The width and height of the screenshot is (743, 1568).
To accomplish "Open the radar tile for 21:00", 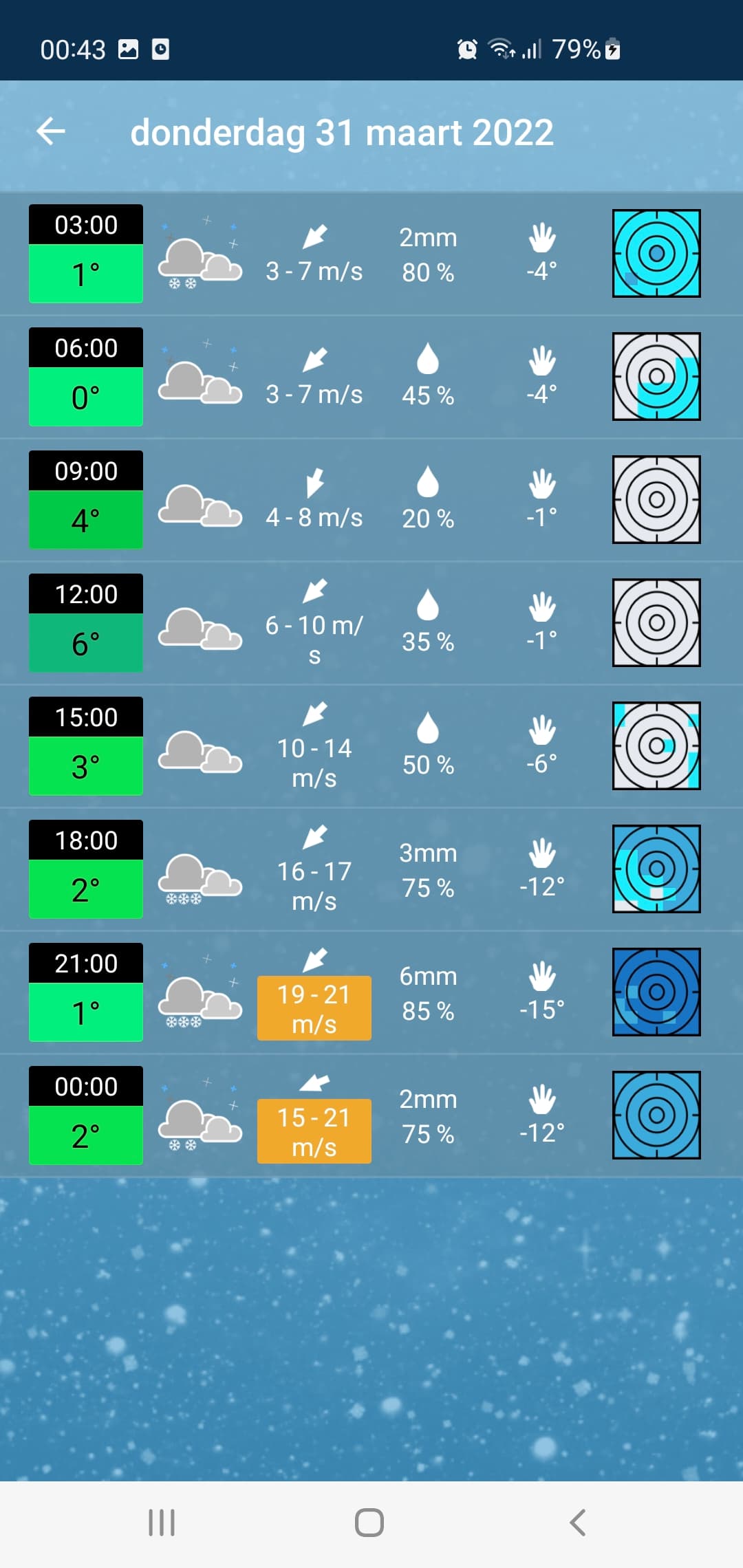I will (656, 992).
